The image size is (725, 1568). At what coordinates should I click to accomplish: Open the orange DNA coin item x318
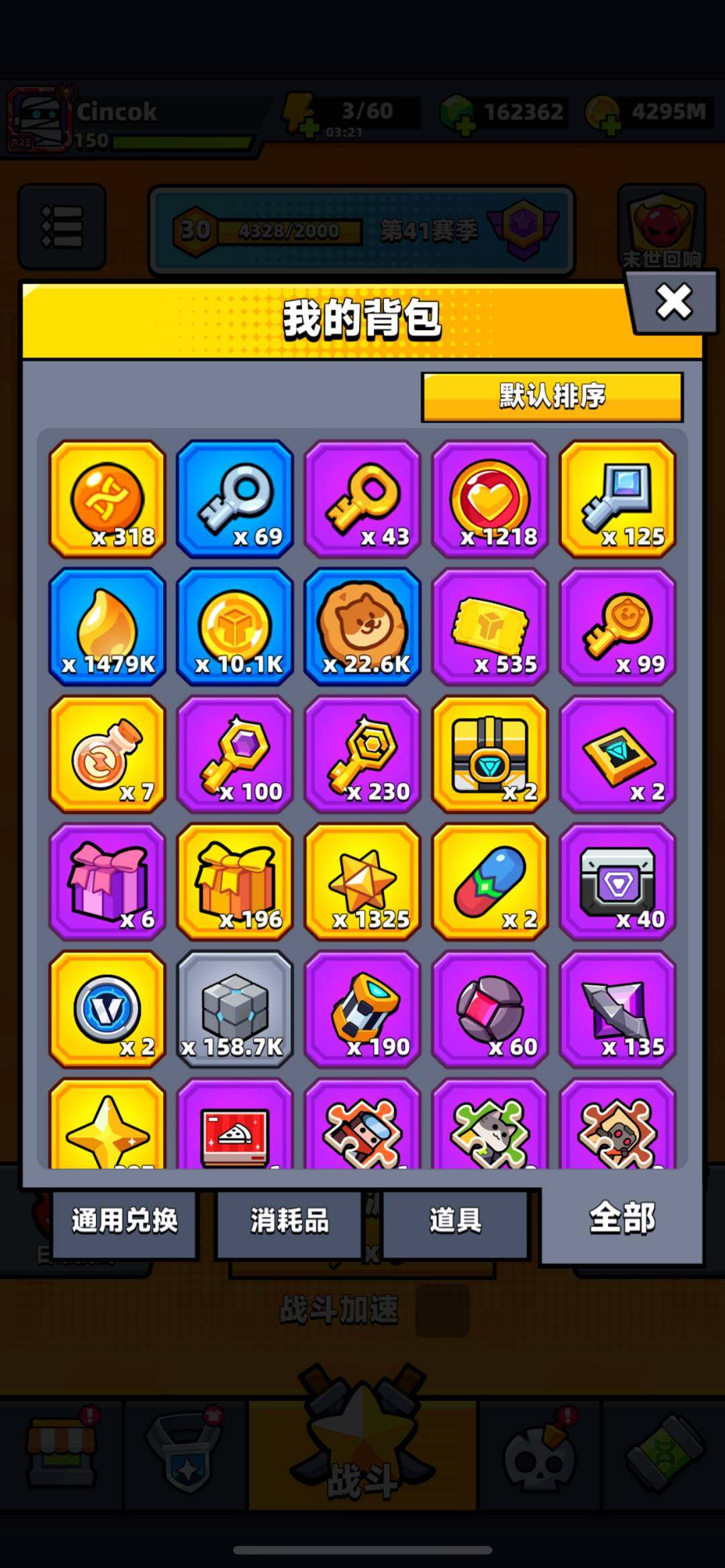107,499
